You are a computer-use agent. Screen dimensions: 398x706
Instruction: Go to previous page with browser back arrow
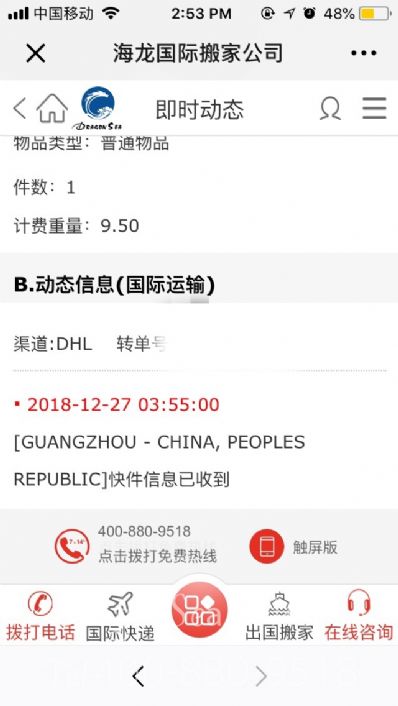point(138,676)
